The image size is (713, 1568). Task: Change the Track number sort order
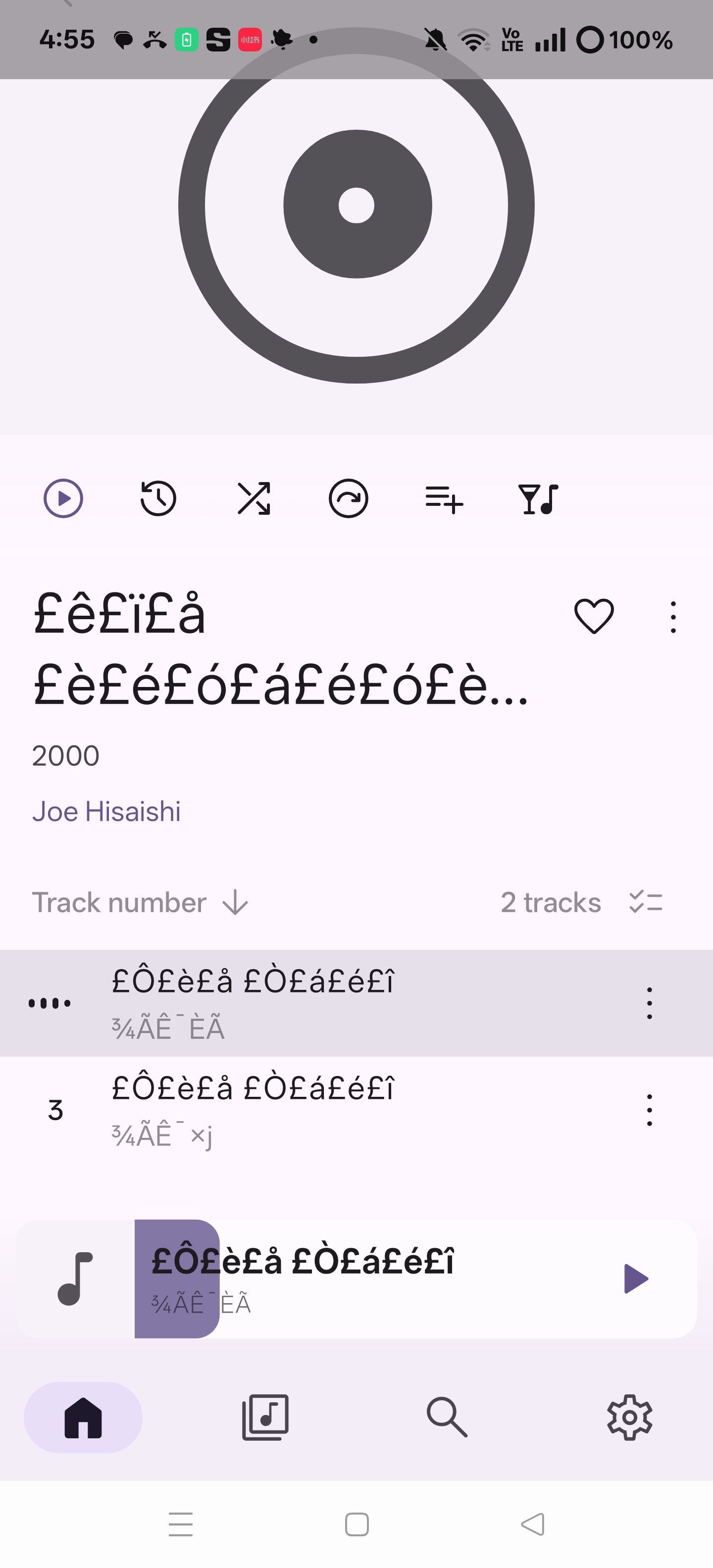tap(141, 903)
